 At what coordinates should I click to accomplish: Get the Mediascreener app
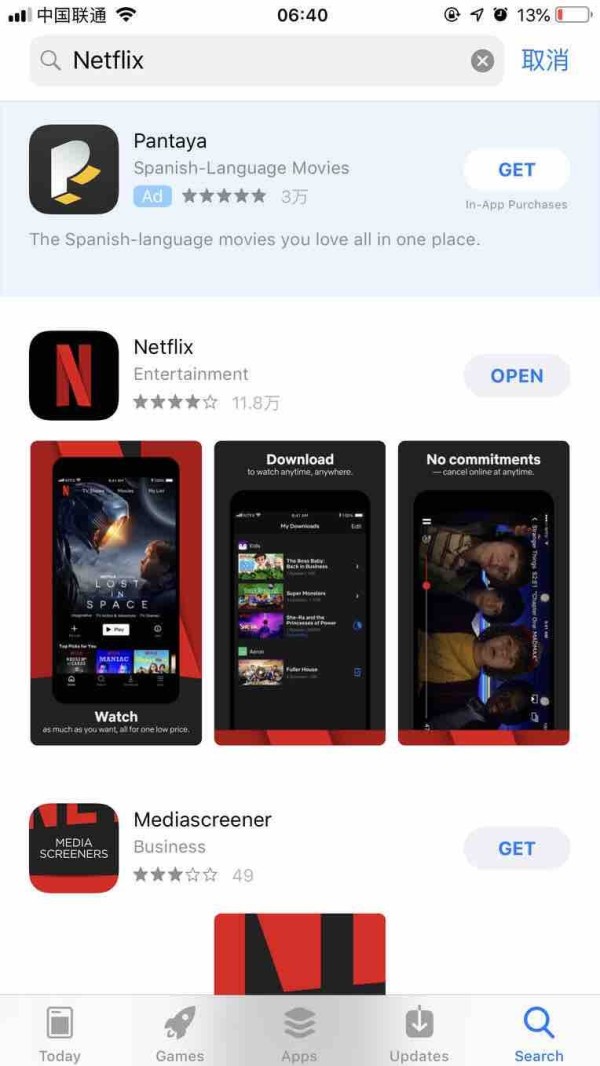click(x=516, y=848)
